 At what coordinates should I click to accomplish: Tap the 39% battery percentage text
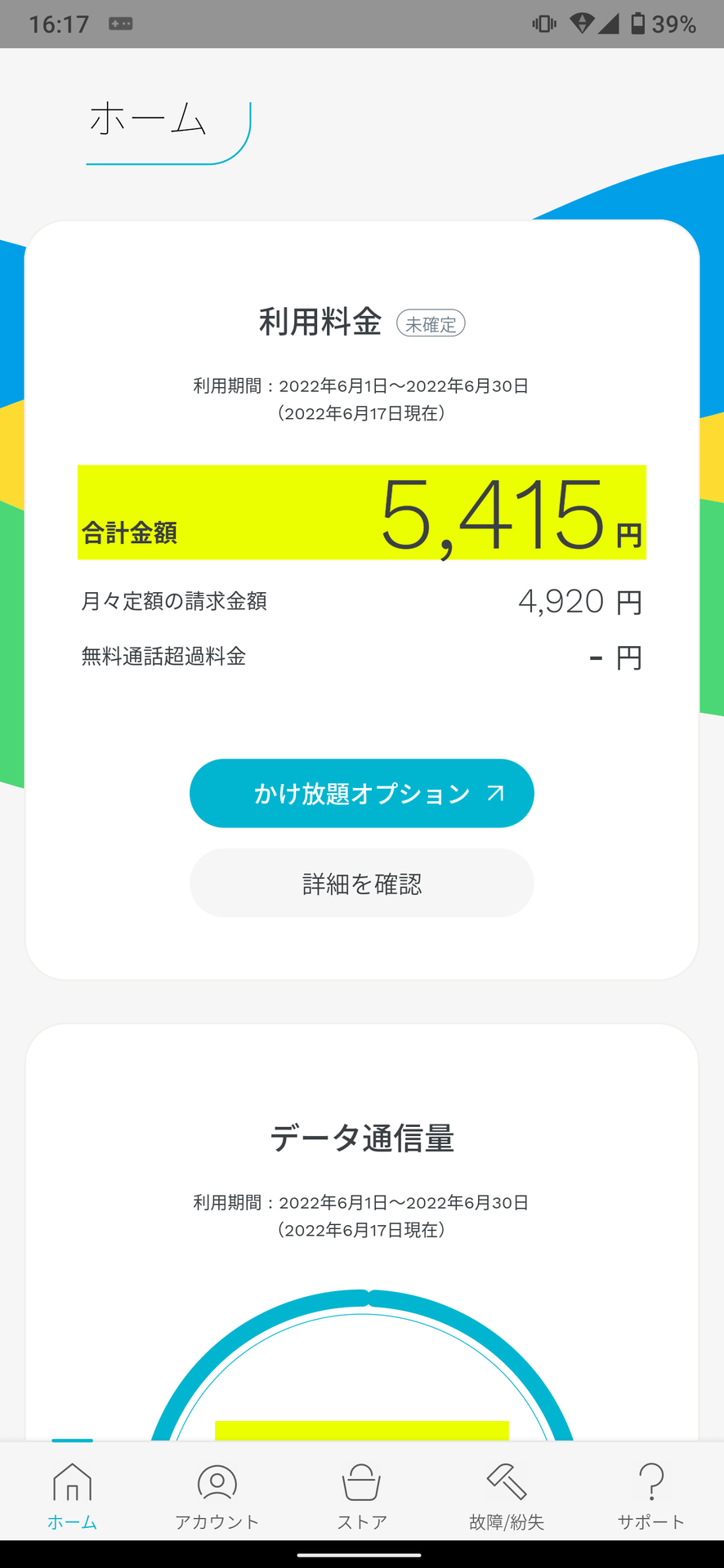pos(675,24)
